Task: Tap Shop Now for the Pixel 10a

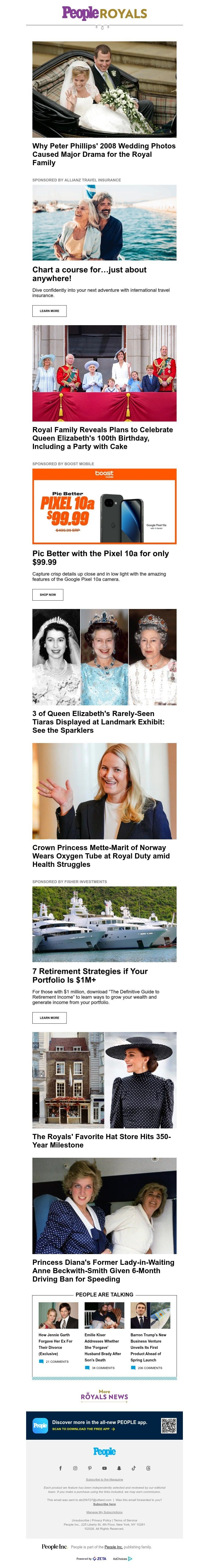Action: pos(47,594)
